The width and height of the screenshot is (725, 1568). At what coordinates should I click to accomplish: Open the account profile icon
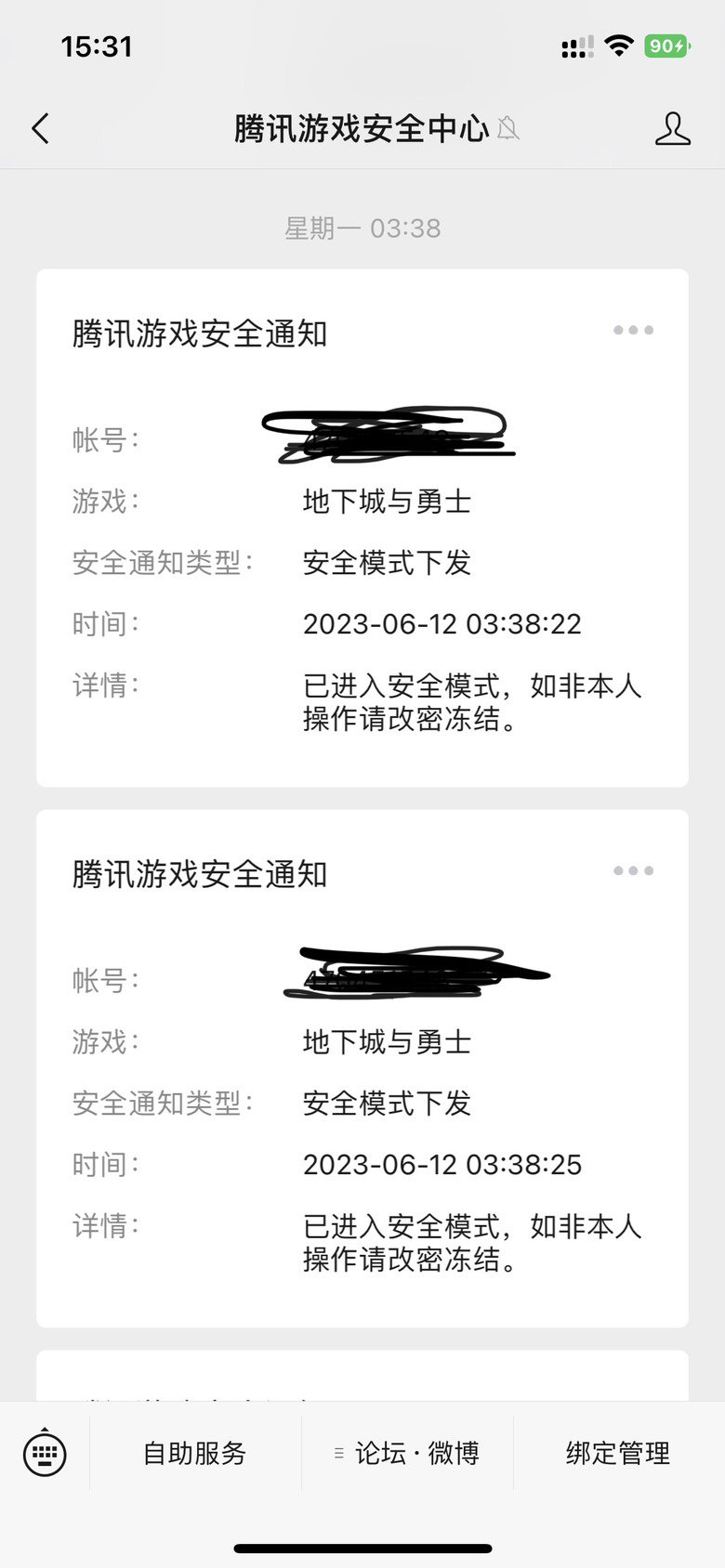[x=673, y=128]
